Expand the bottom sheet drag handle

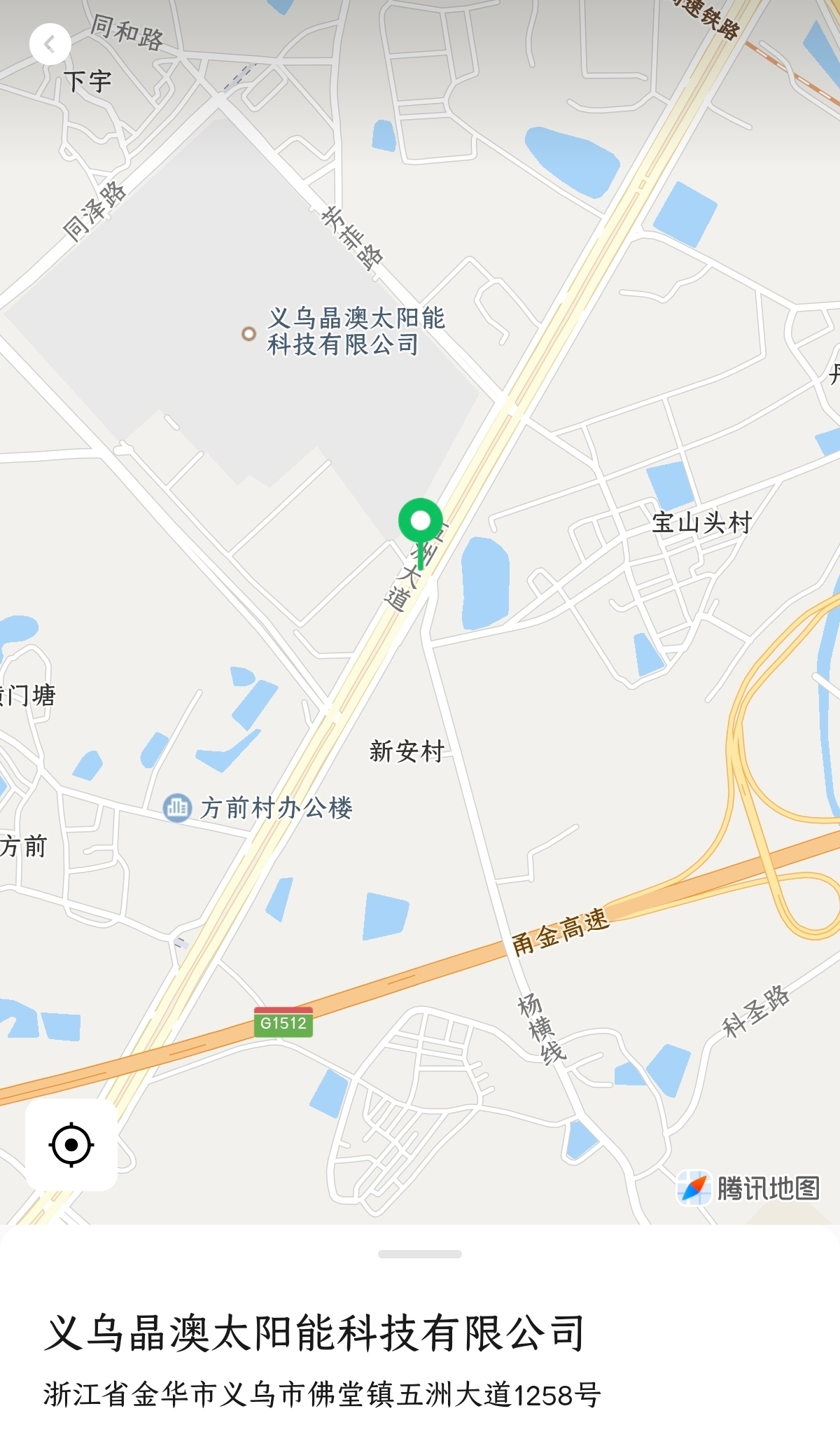(x=419, y=1253)
